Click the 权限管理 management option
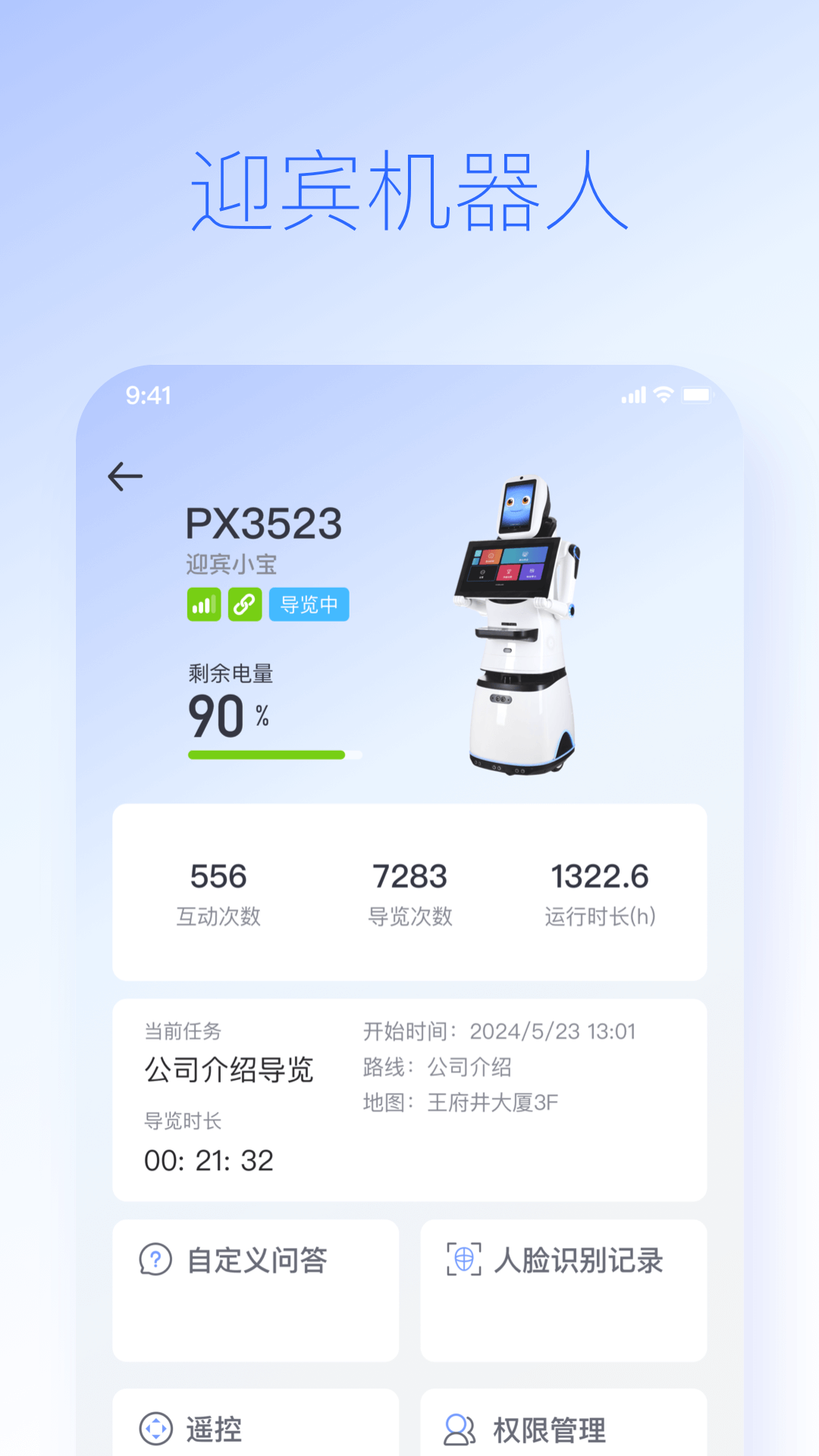819x1456 pixels. coord(551,1429)
